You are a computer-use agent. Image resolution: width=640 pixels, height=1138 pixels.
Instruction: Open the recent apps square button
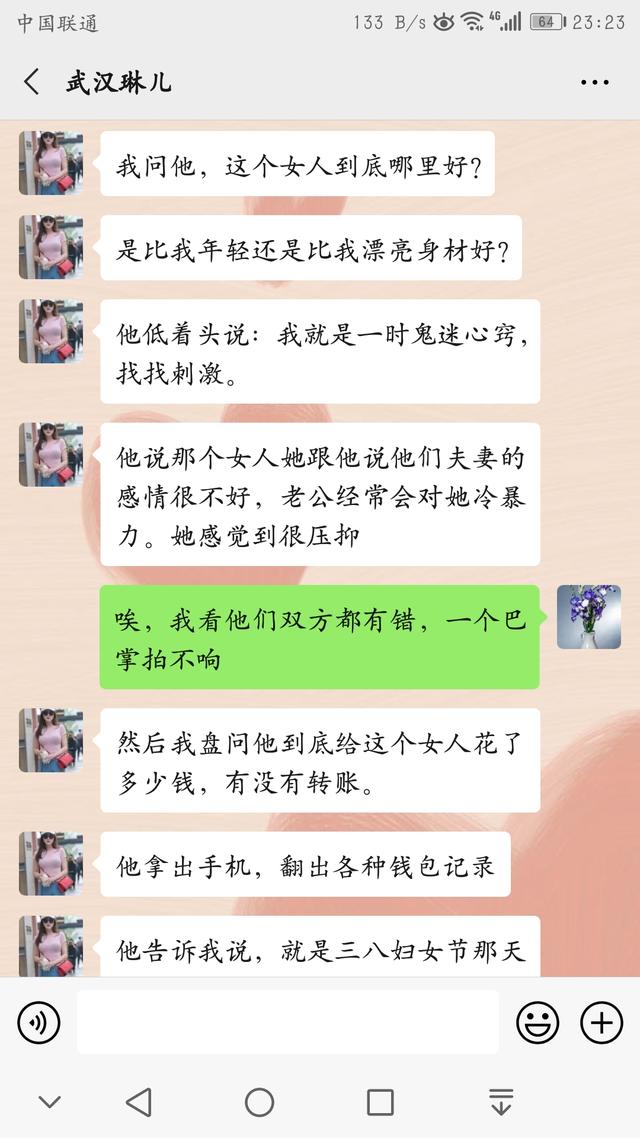(380, 1102)
